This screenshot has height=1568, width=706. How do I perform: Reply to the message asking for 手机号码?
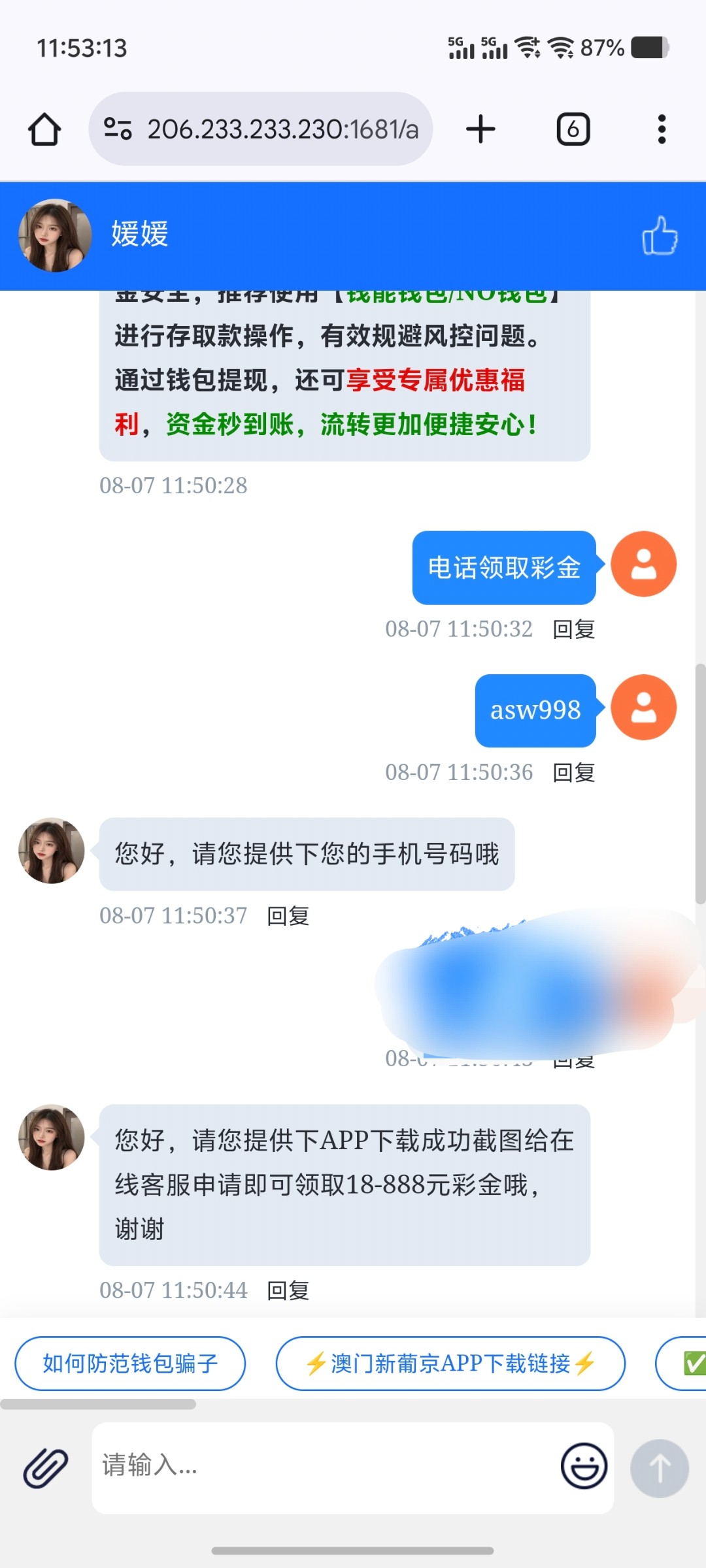click(288, 916)
